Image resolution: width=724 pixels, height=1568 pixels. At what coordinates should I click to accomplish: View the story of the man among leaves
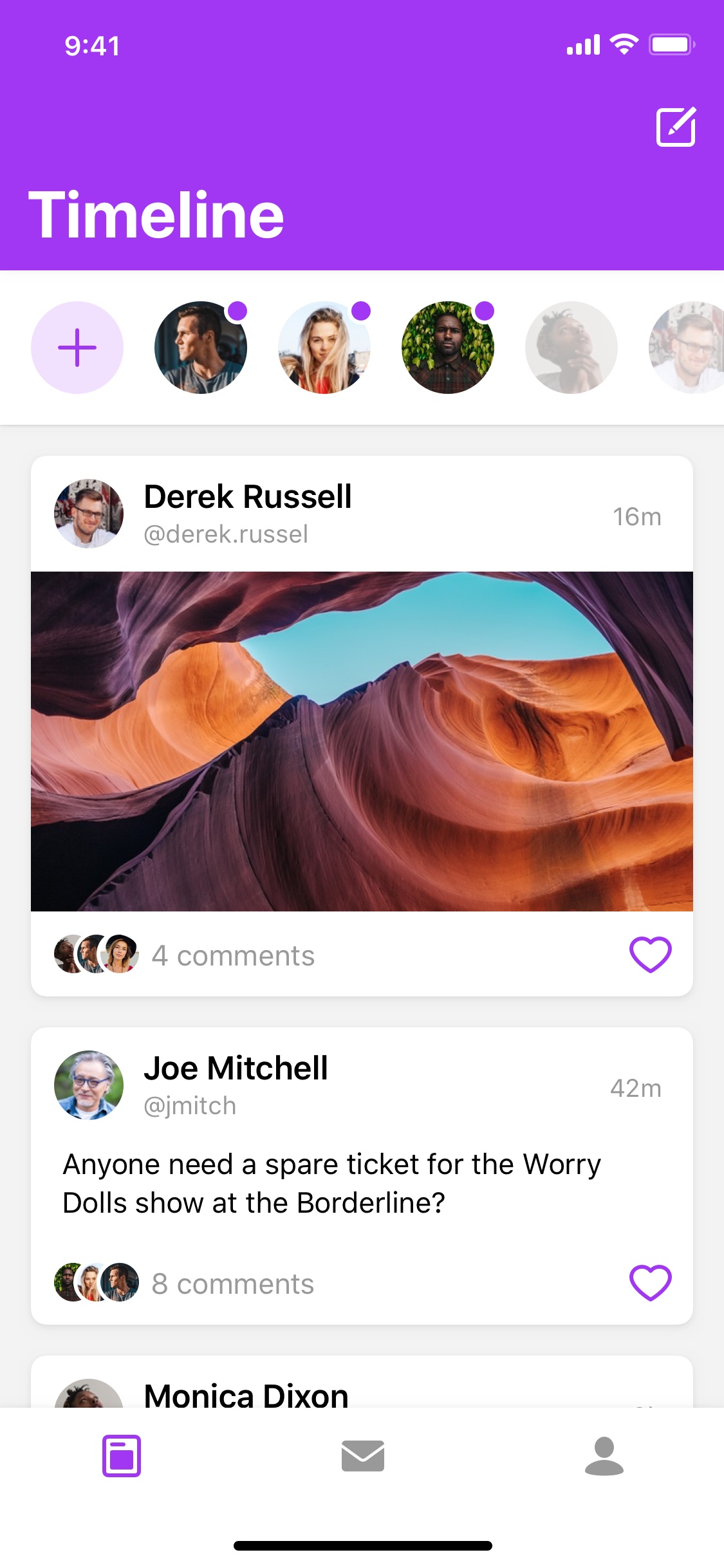tap(448, 348)
